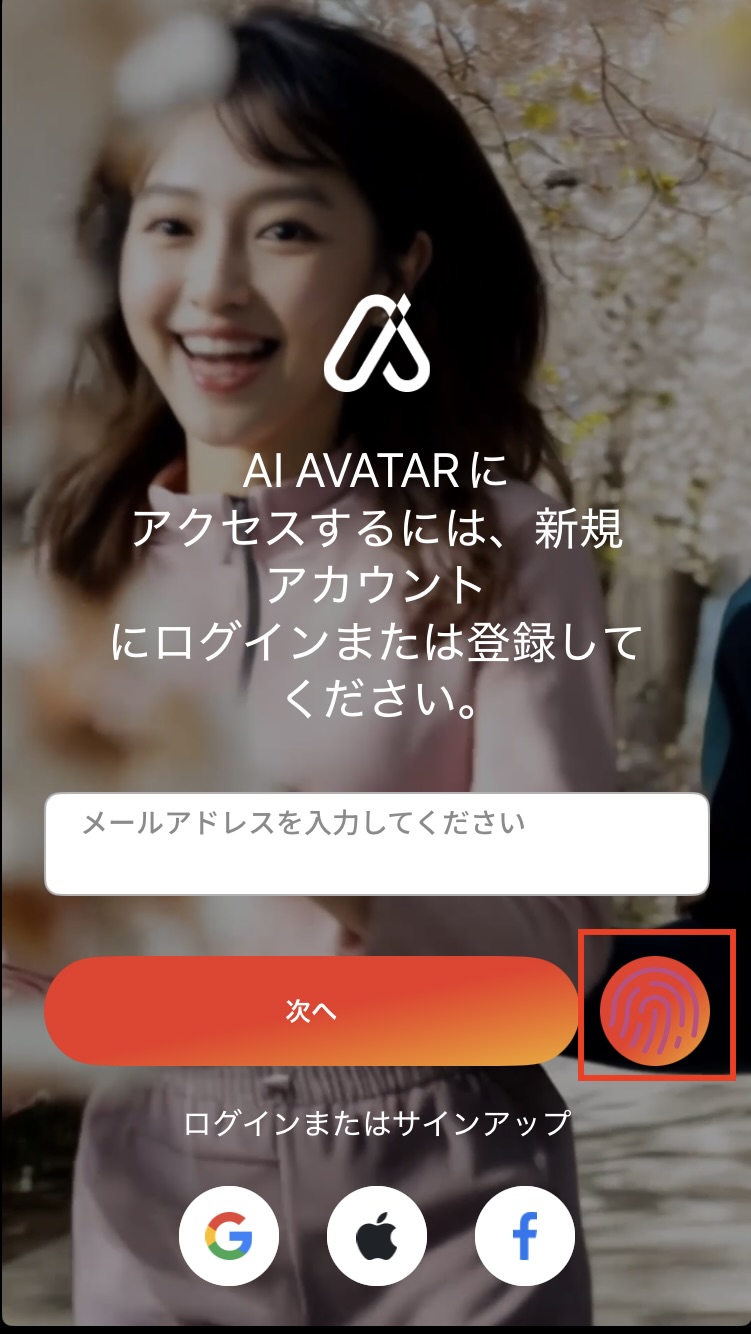Sign in with Facebook
The height and width of the screenshot is (1334, 751).
(525, 1235)
